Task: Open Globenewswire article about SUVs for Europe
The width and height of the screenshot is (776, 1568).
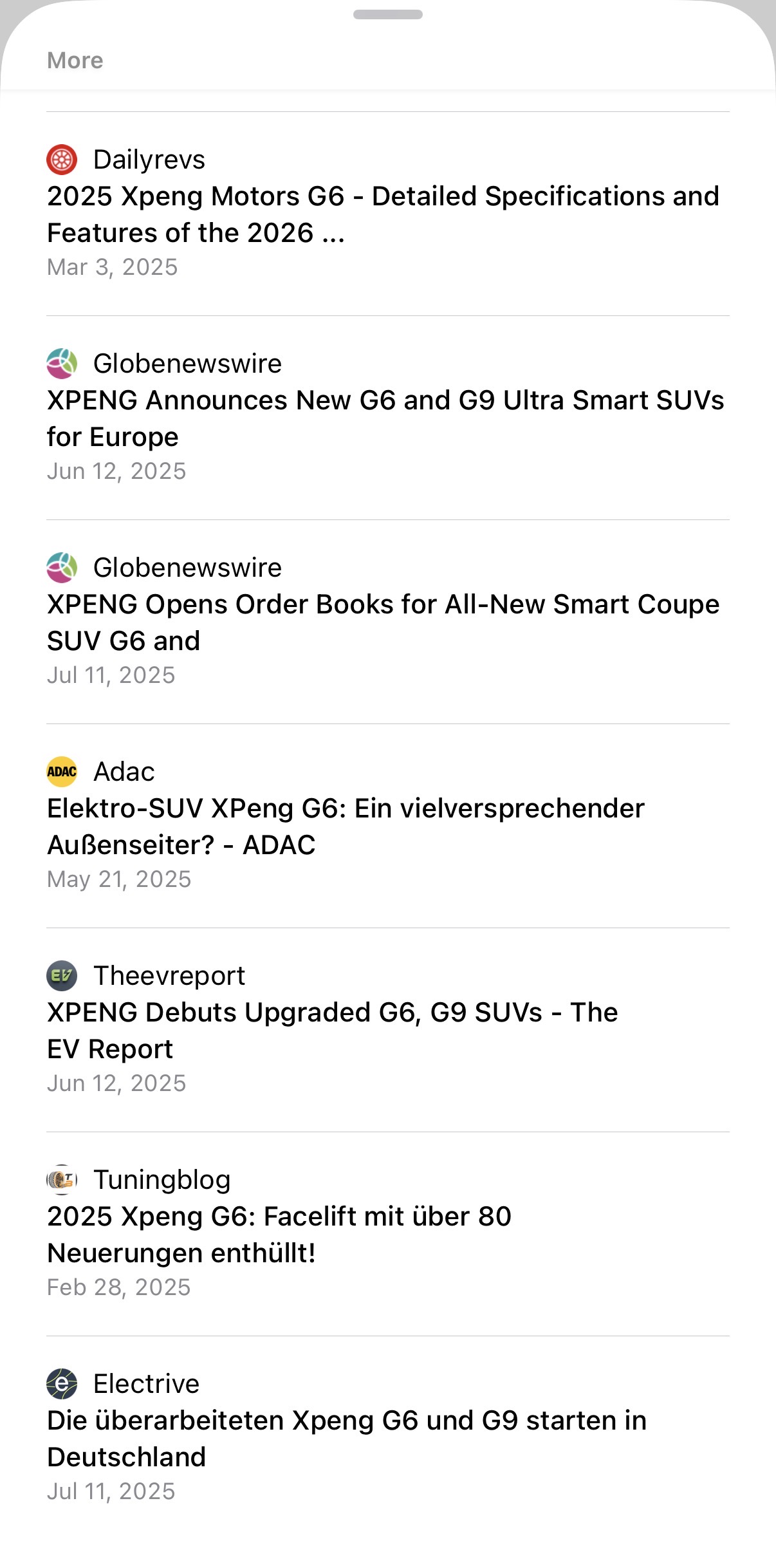Action: [385, 418]
